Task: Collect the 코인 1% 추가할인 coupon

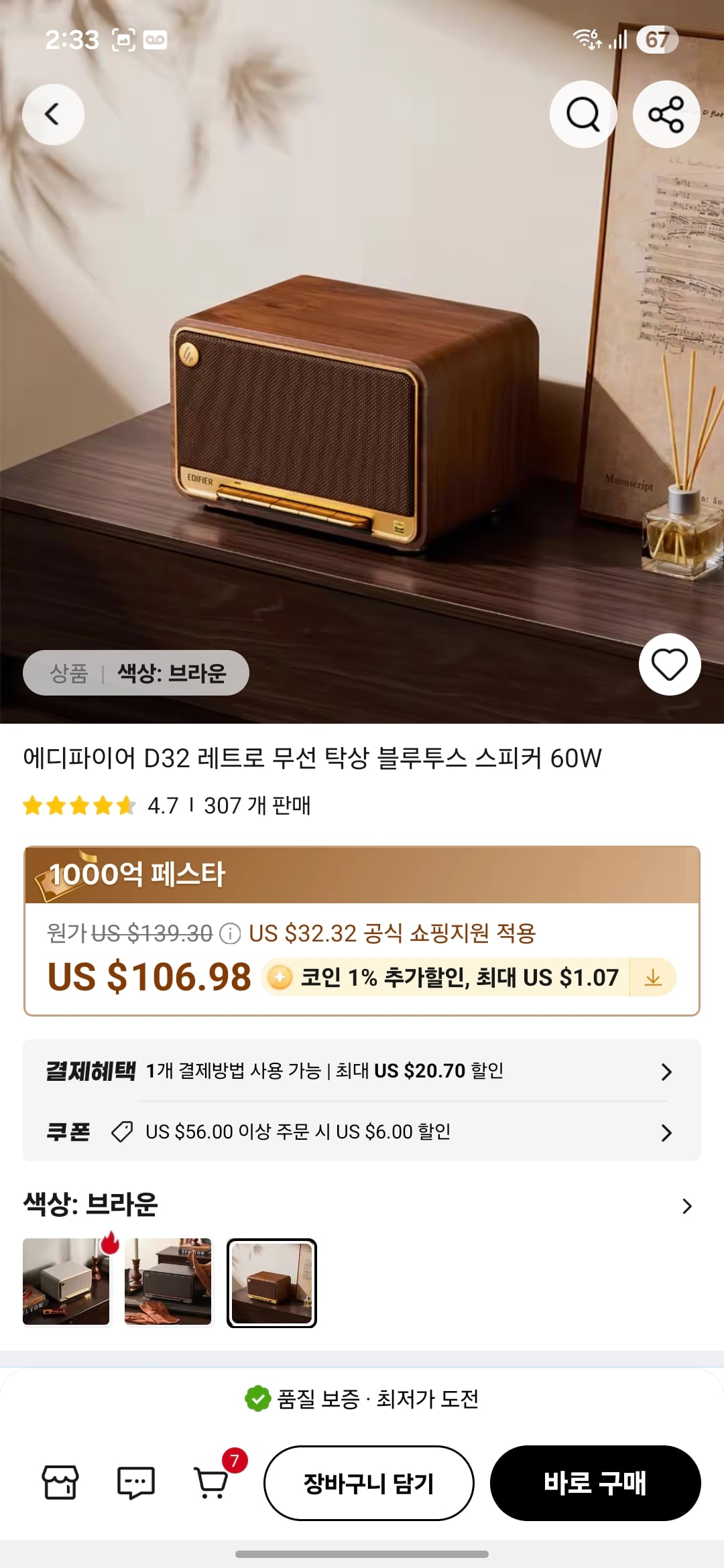Action: point(653,978)
